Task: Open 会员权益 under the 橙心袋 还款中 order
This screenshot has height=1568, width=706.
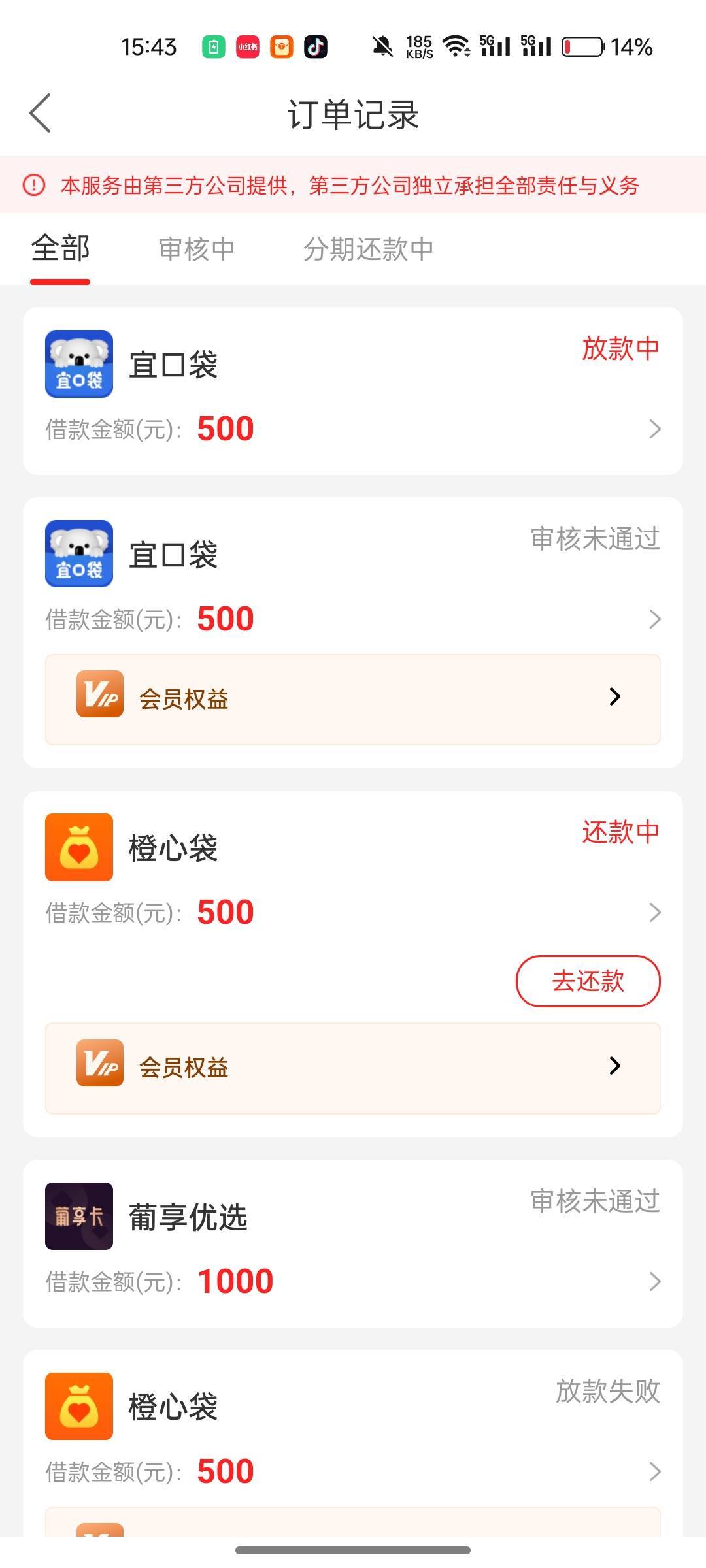Action: click(353, 1068)
